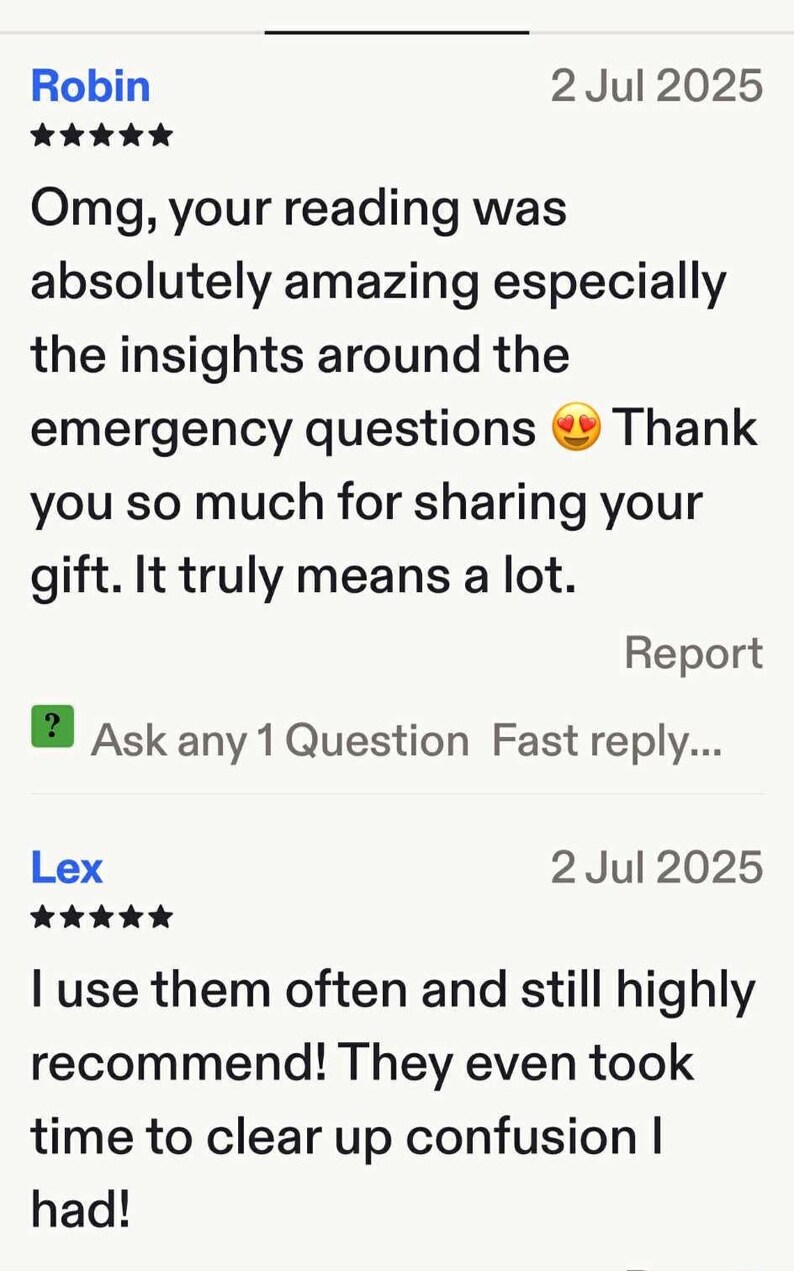Report Robin's review
This screenshot has width=794, height=1271.
(x=693, y=653)
